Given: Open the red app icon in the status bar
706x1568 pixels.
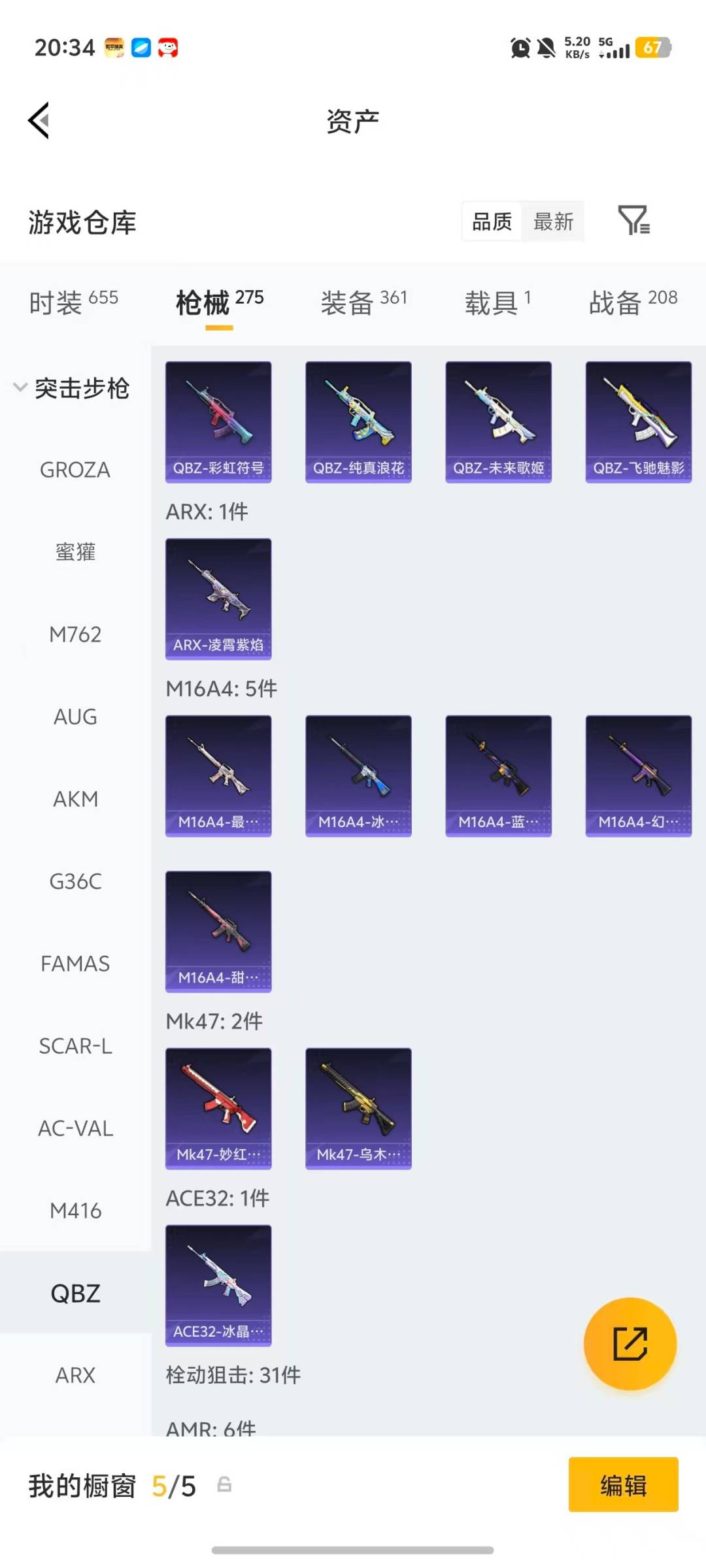Looking at the screenshot, I should coord(168,48).
